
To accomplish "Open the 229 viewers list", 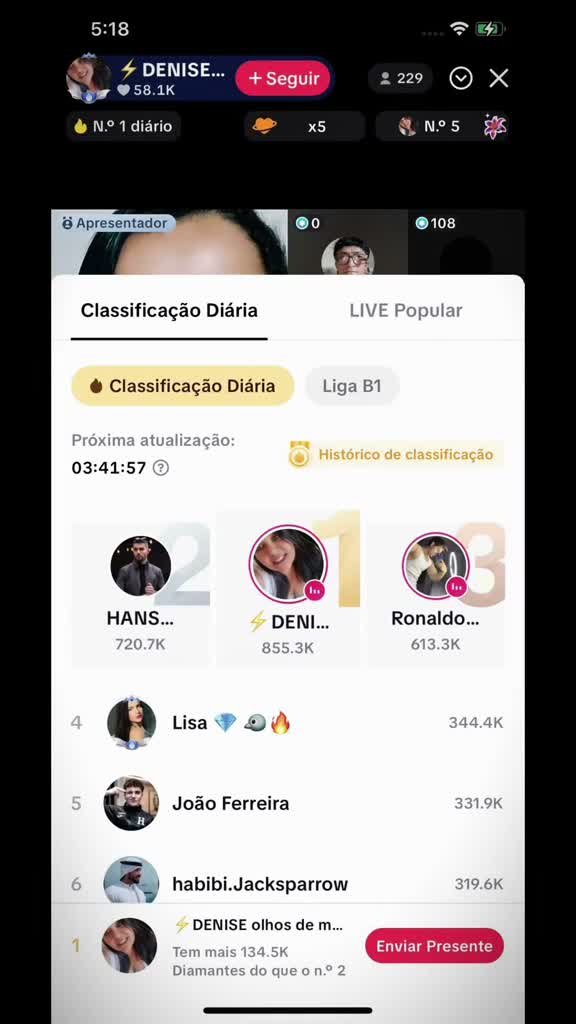I will coord(400,78).
